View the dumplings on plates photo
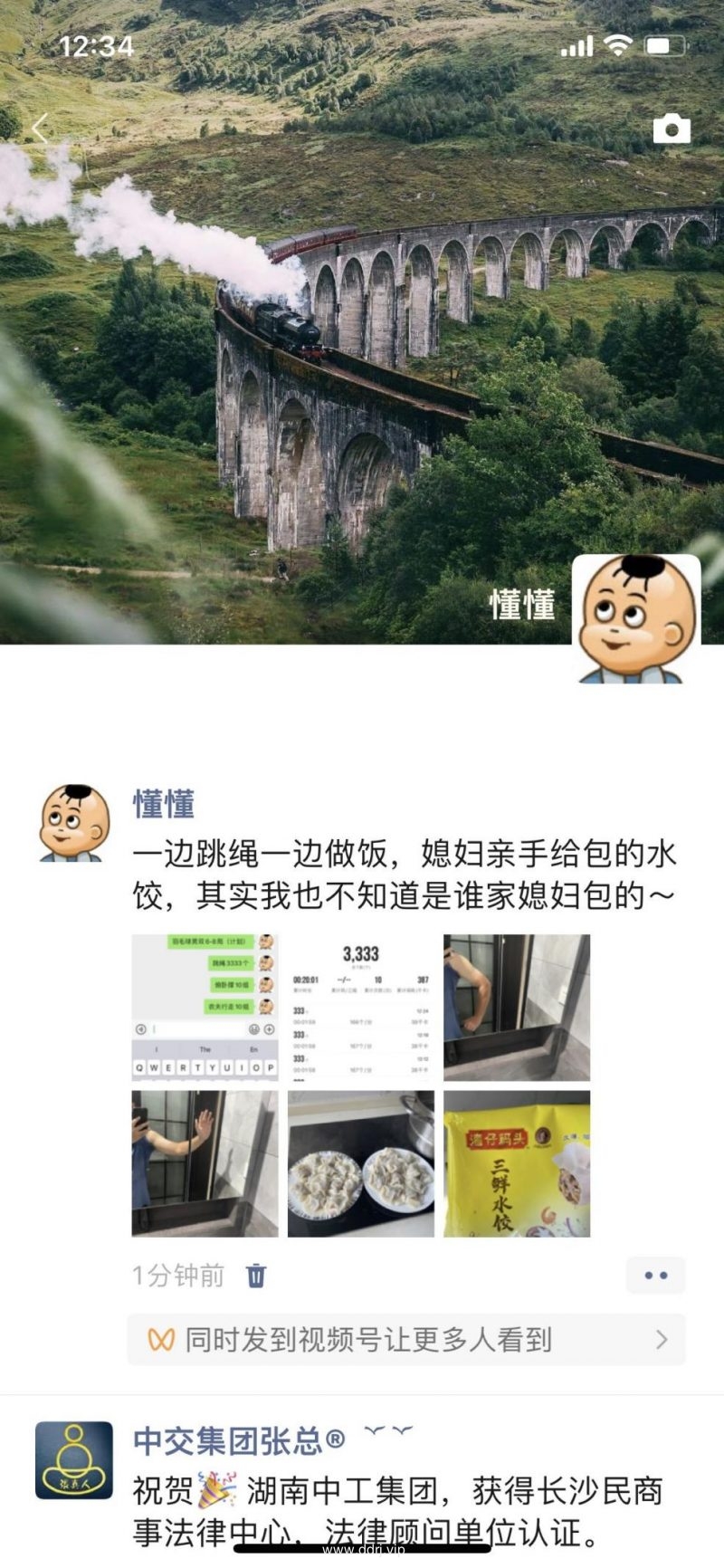The width and height of the screenshot is (724, 1568). click(x=360, y=1163)
